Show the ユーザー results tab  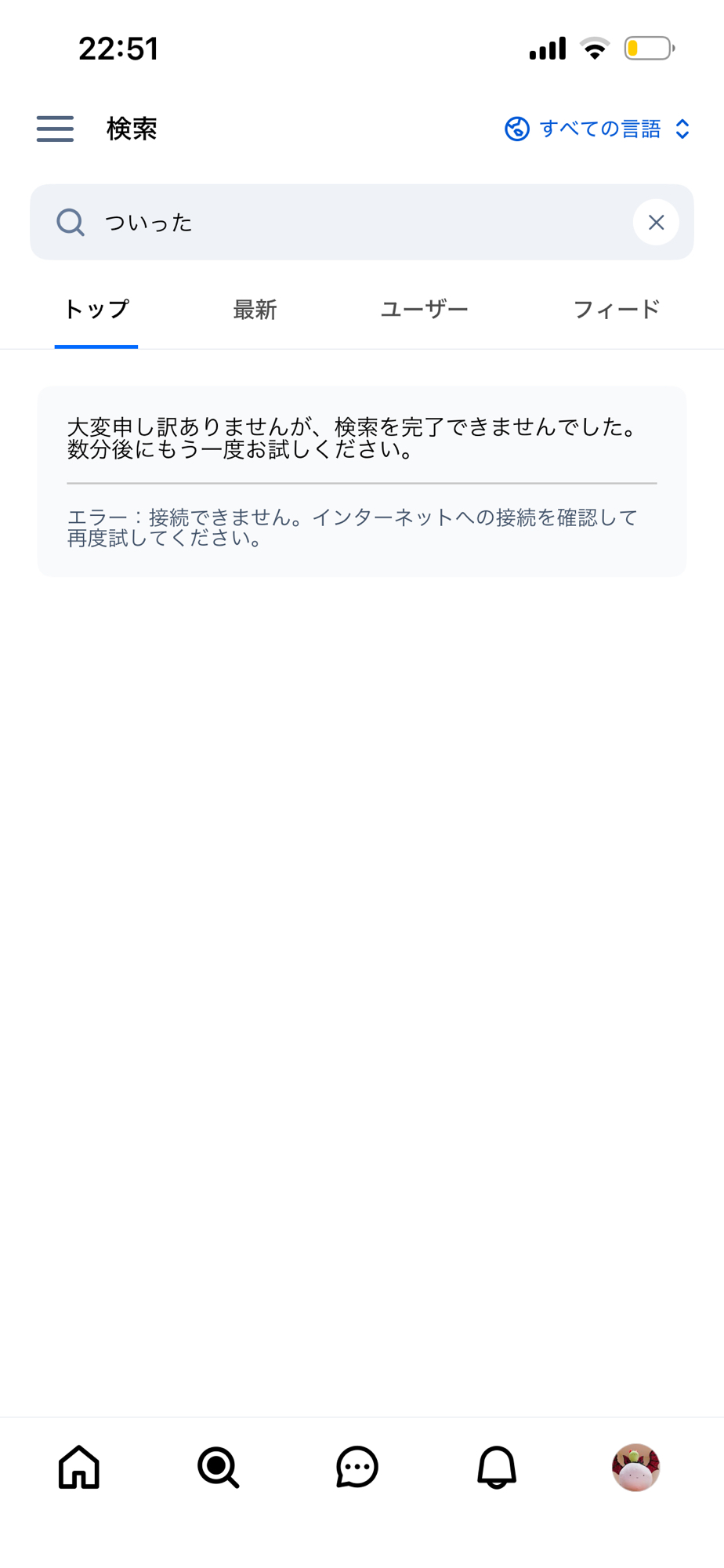click(x=424, y=310)
